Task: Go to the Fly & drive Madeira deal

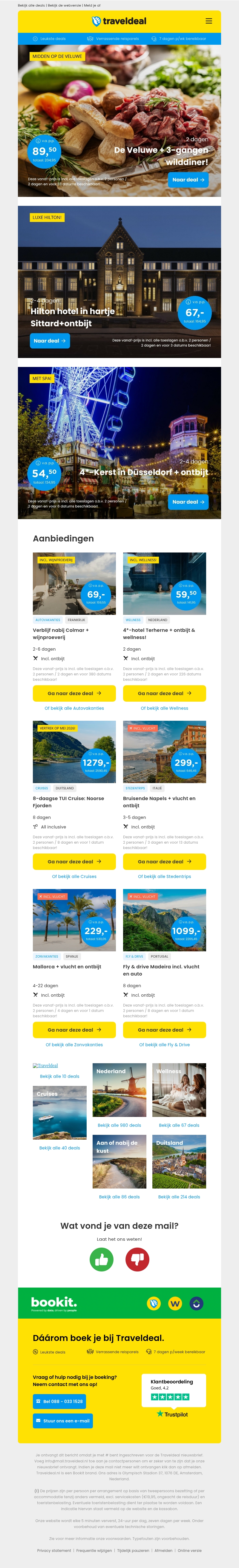Action: click(164, 1030)
